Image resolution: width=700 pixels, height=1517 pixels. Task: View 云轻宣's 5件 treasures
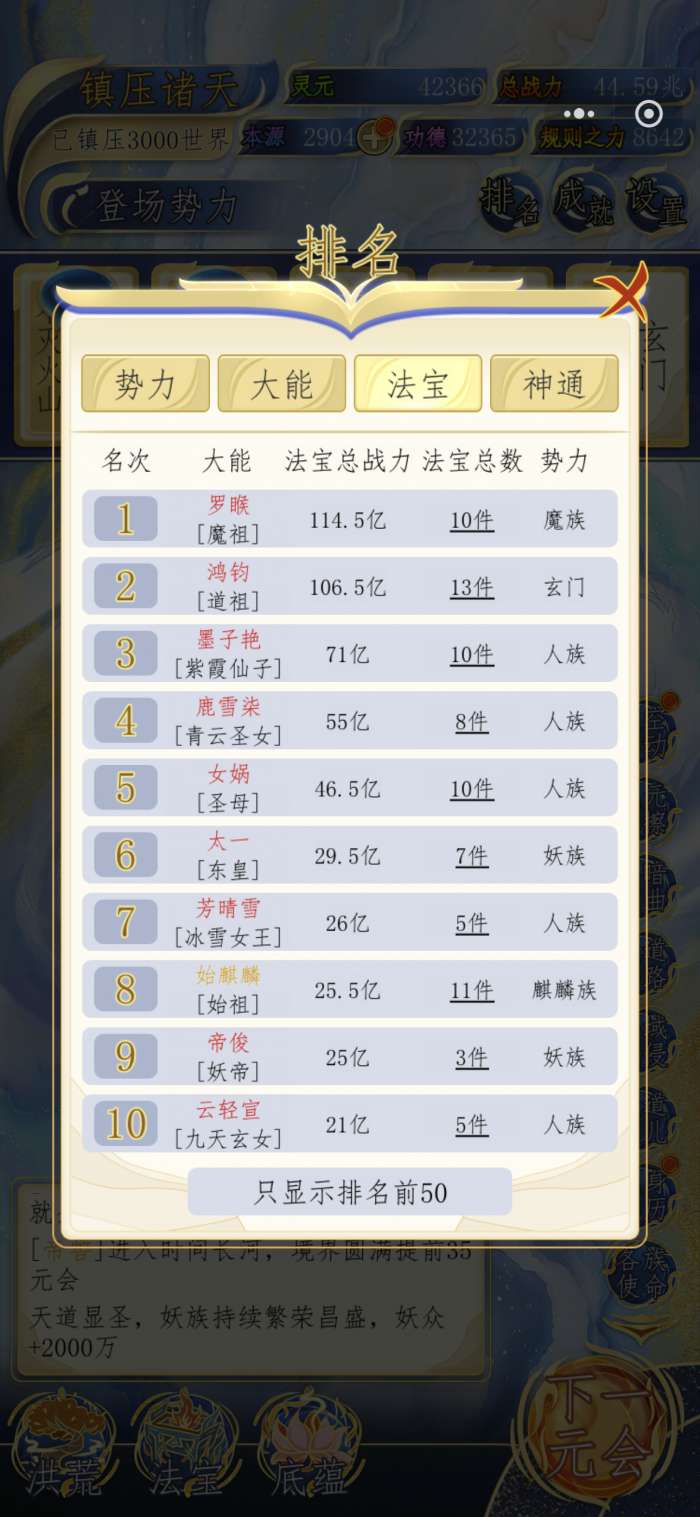pyautogui.click(x=472, y=1125)
